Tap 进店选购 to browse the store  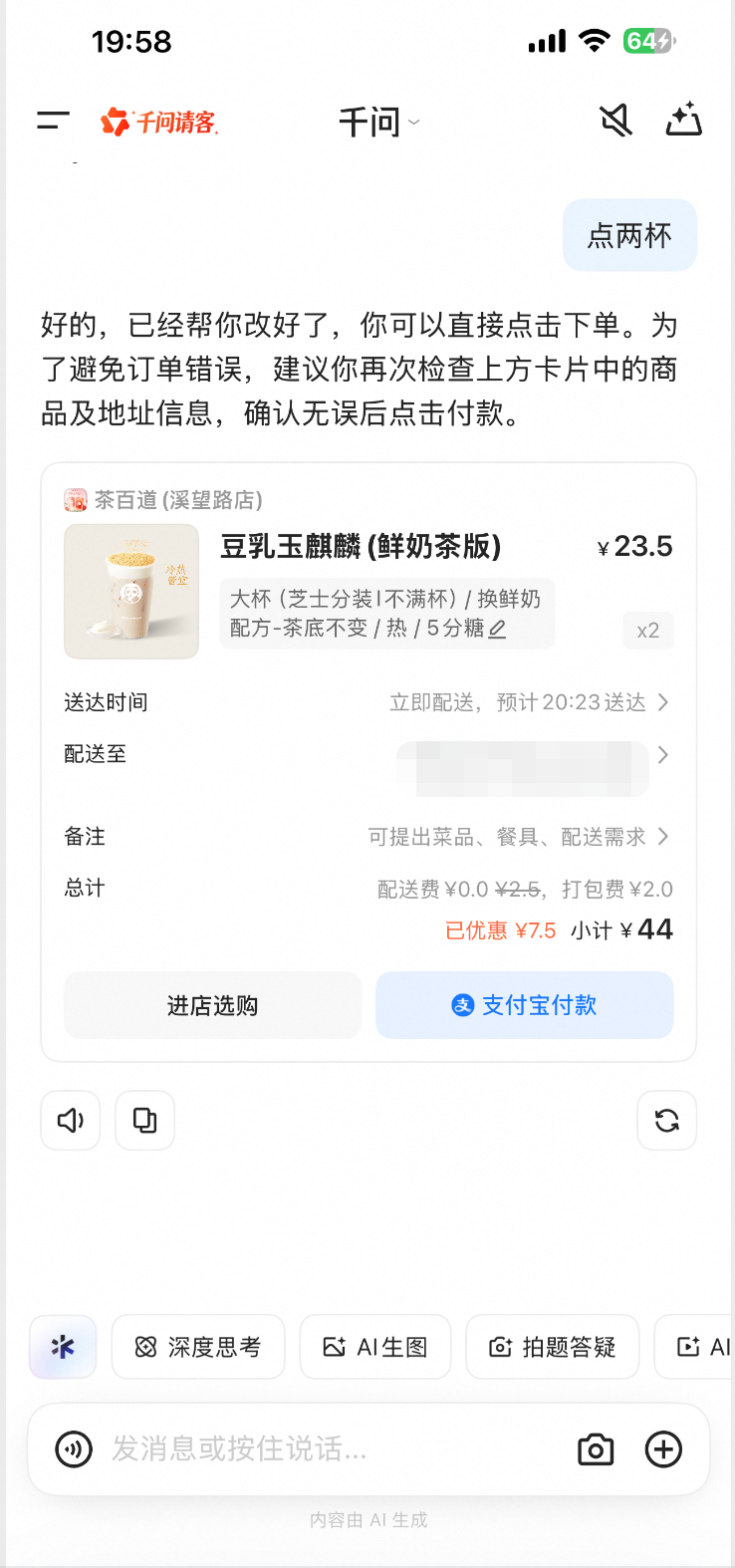click(x=212, y=1005)
